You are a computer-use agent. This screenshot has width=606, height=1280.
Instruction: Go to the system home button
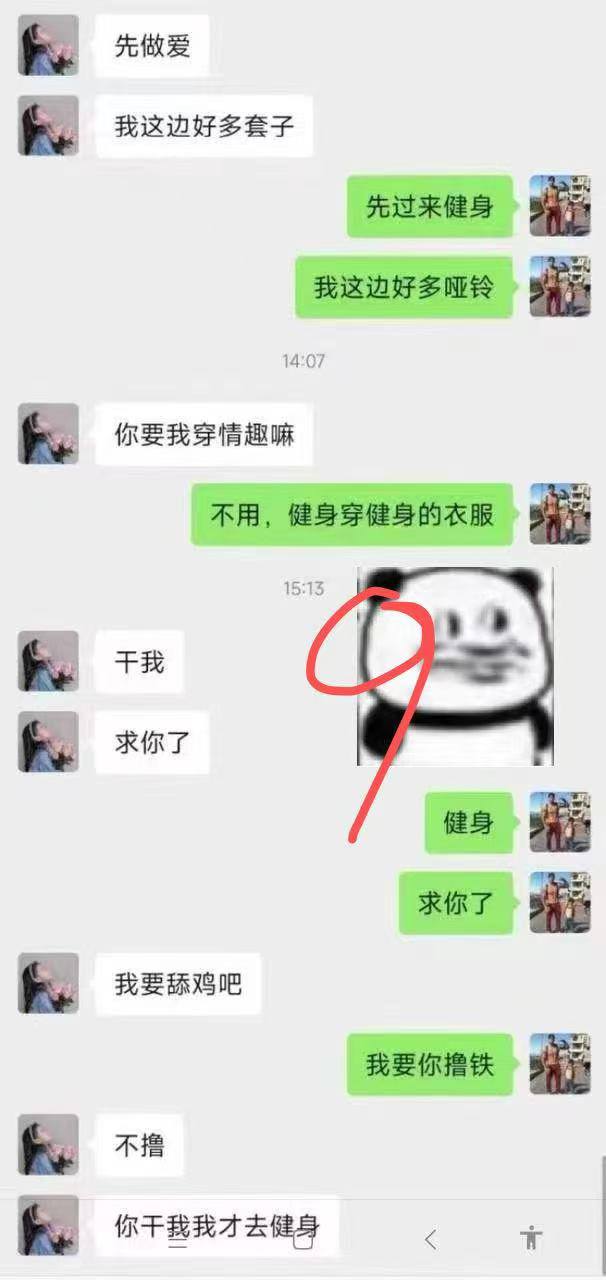[x=303, y=1240]
